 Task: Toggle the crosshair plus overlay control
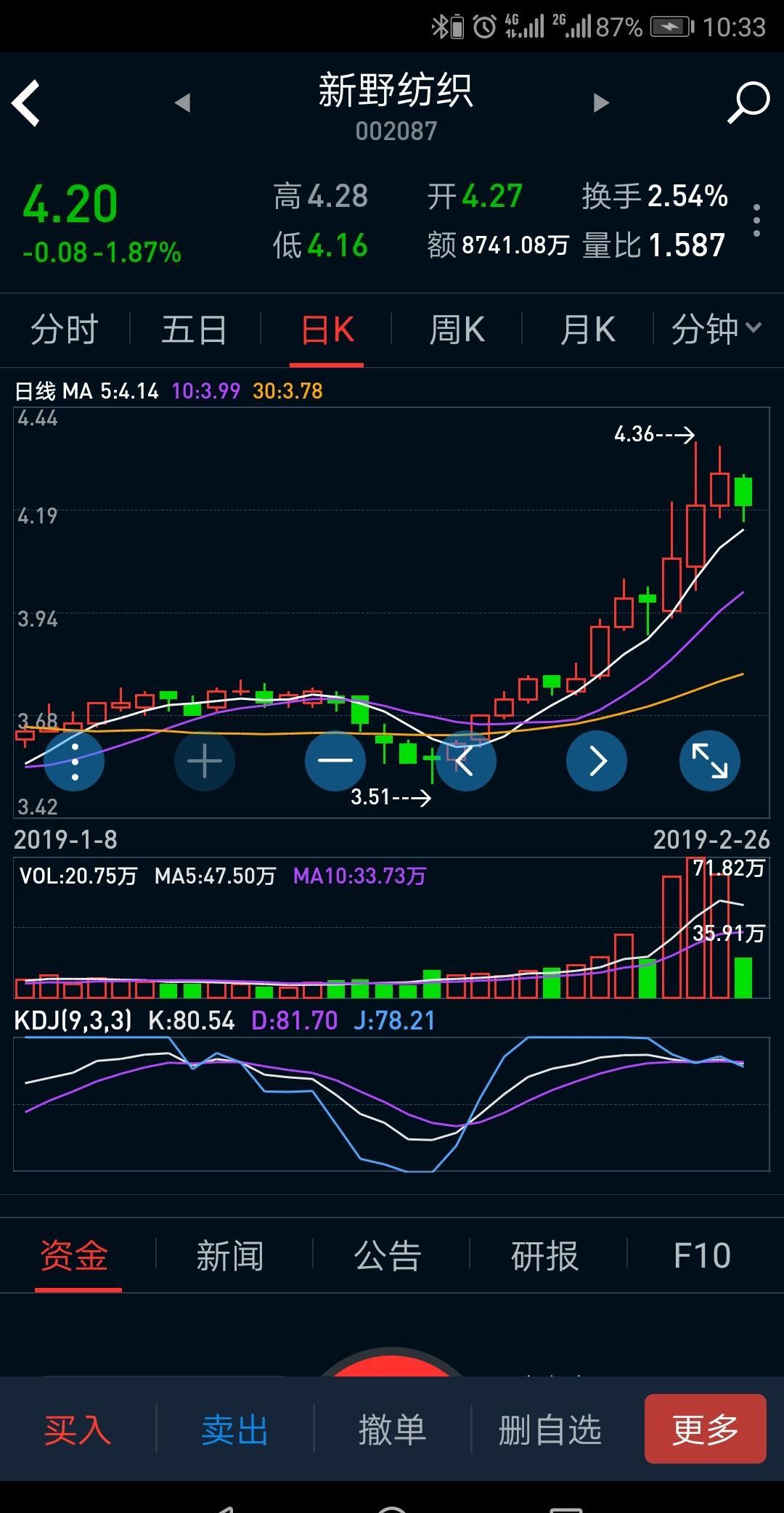click(x=203, y=761)
